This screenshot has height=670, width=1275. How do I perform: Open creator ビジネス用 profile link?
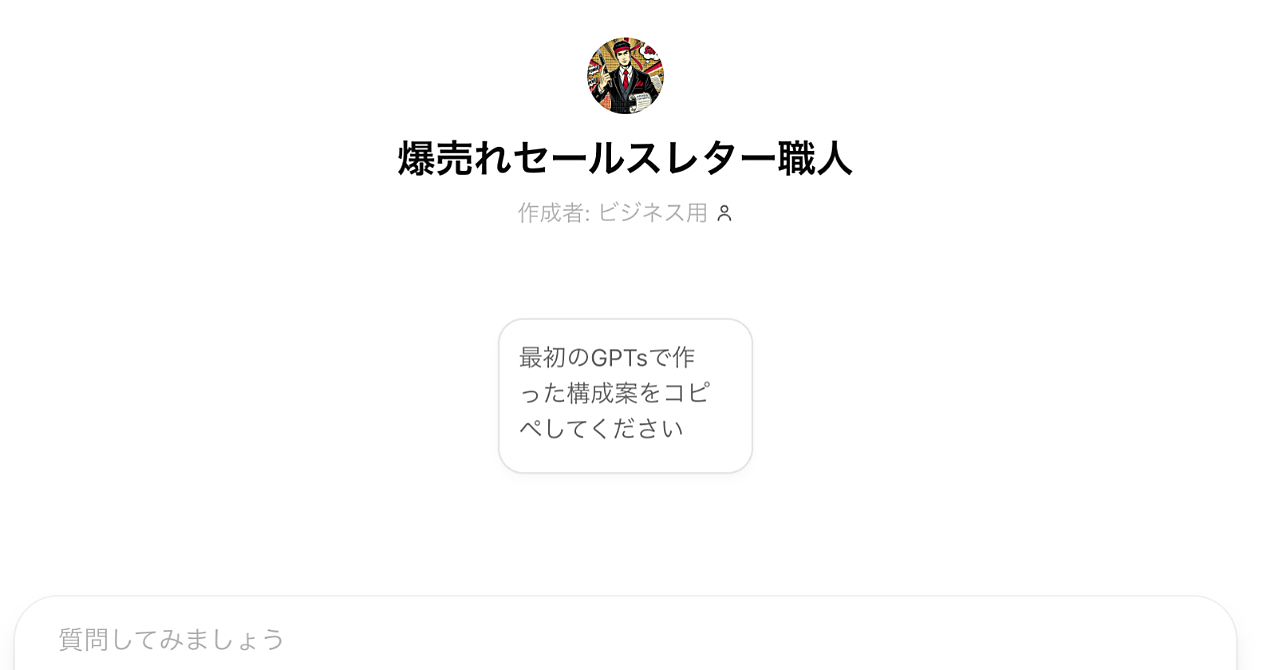pyautogui.click(x=652, y=213)
